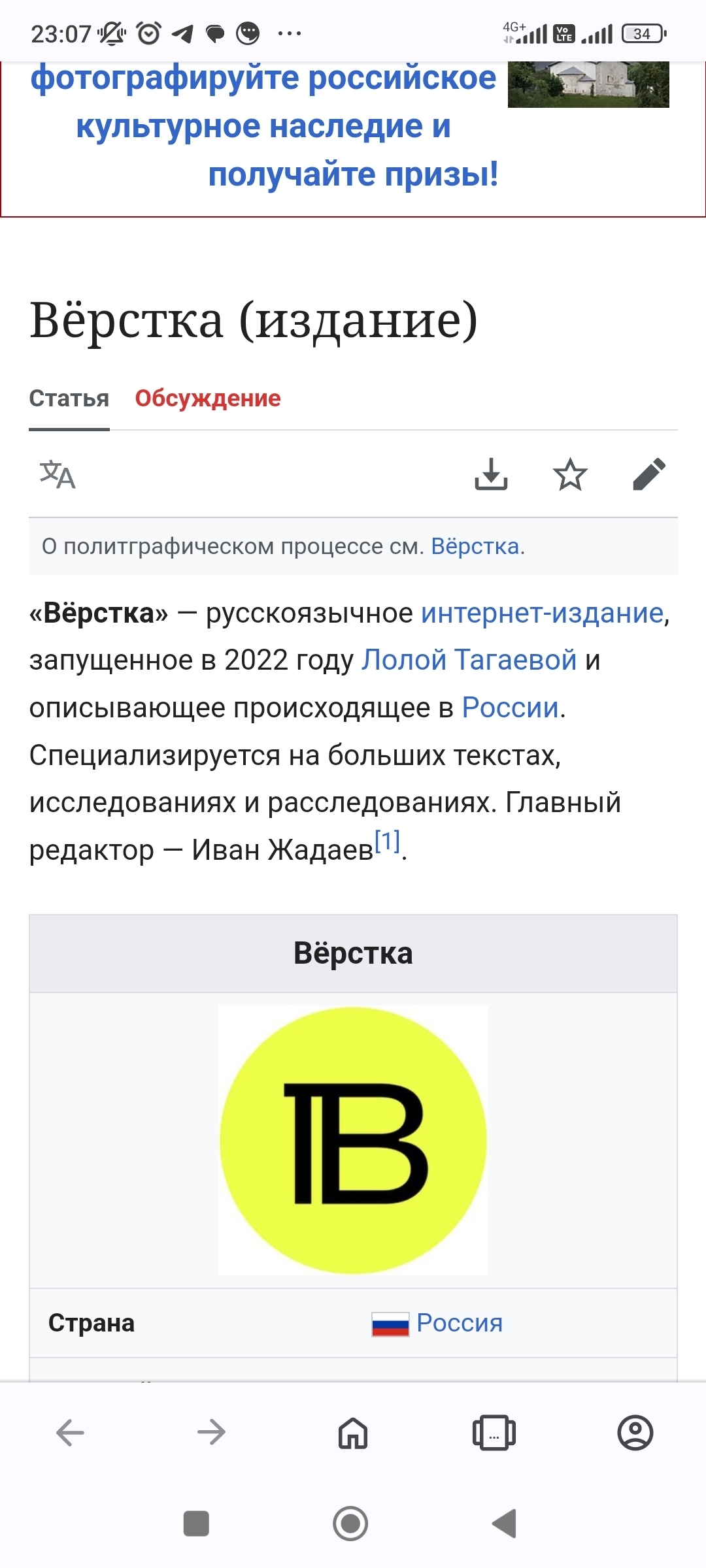Open the России link in the intro
This screenshot has height=1568, width=706.
point(511,708)
